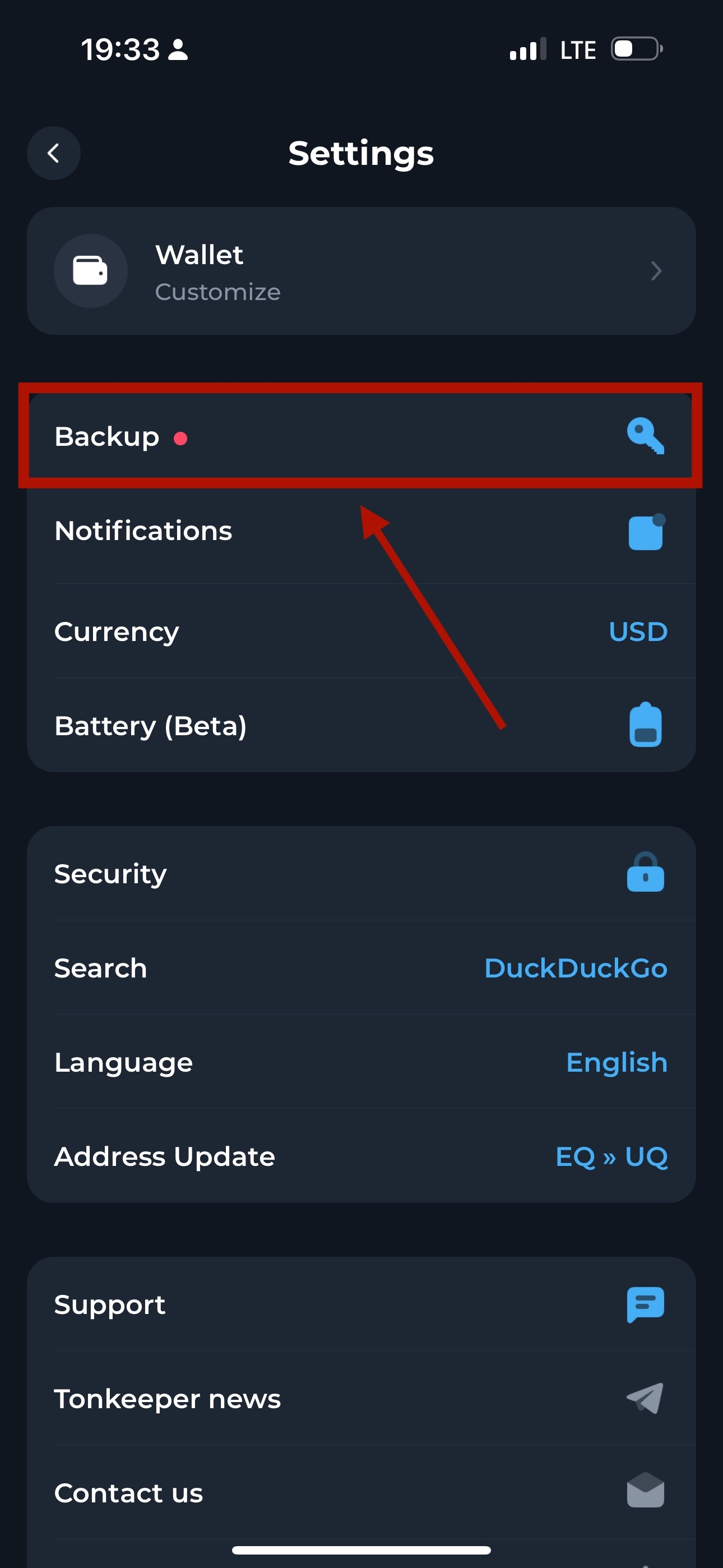Viewport: 723px width, 1568px height.
Task: Go back from Settings
Action: pos(54,153)
